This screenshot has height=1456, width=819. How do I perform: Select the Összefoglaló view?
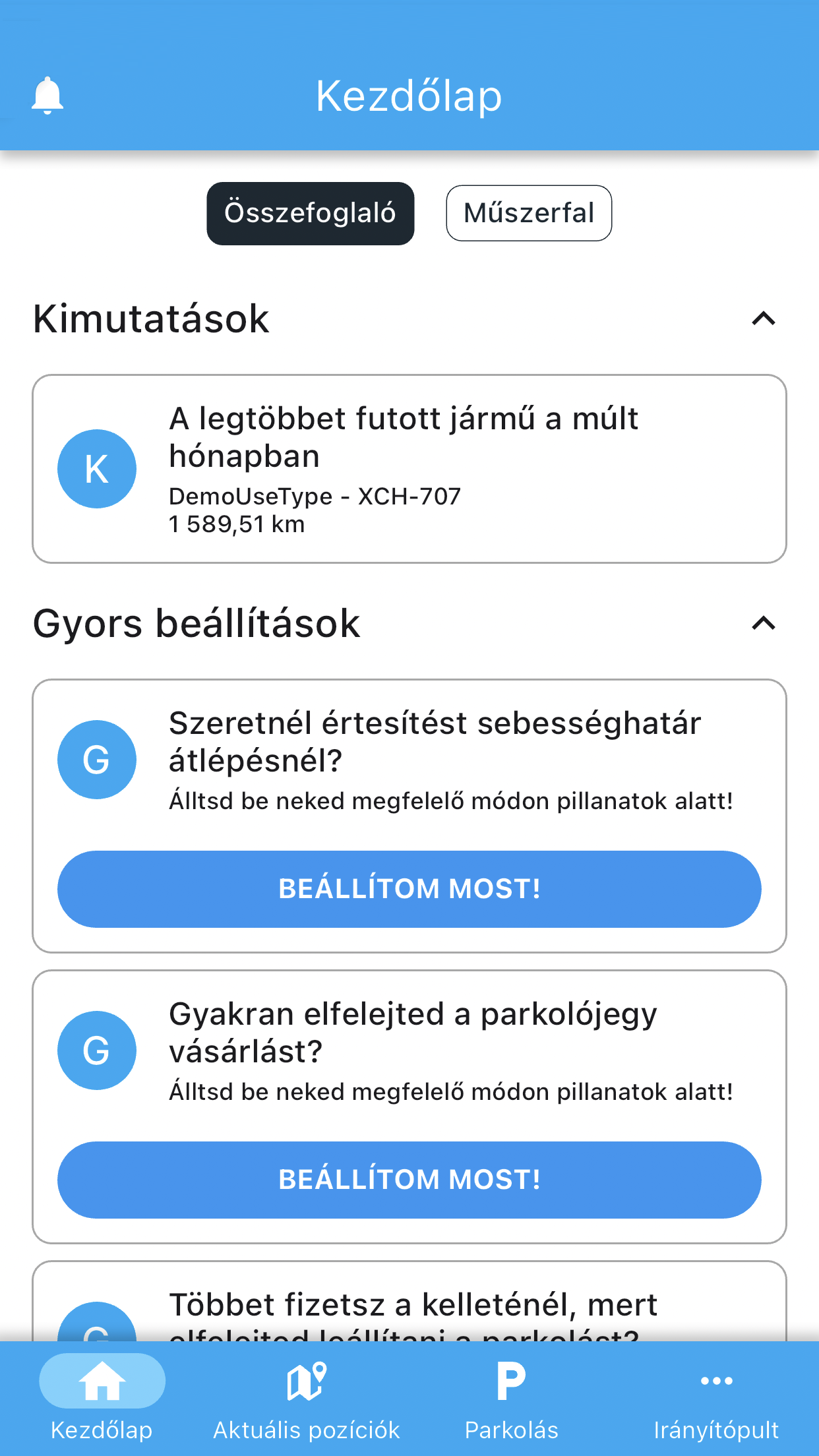coord(310,213)
